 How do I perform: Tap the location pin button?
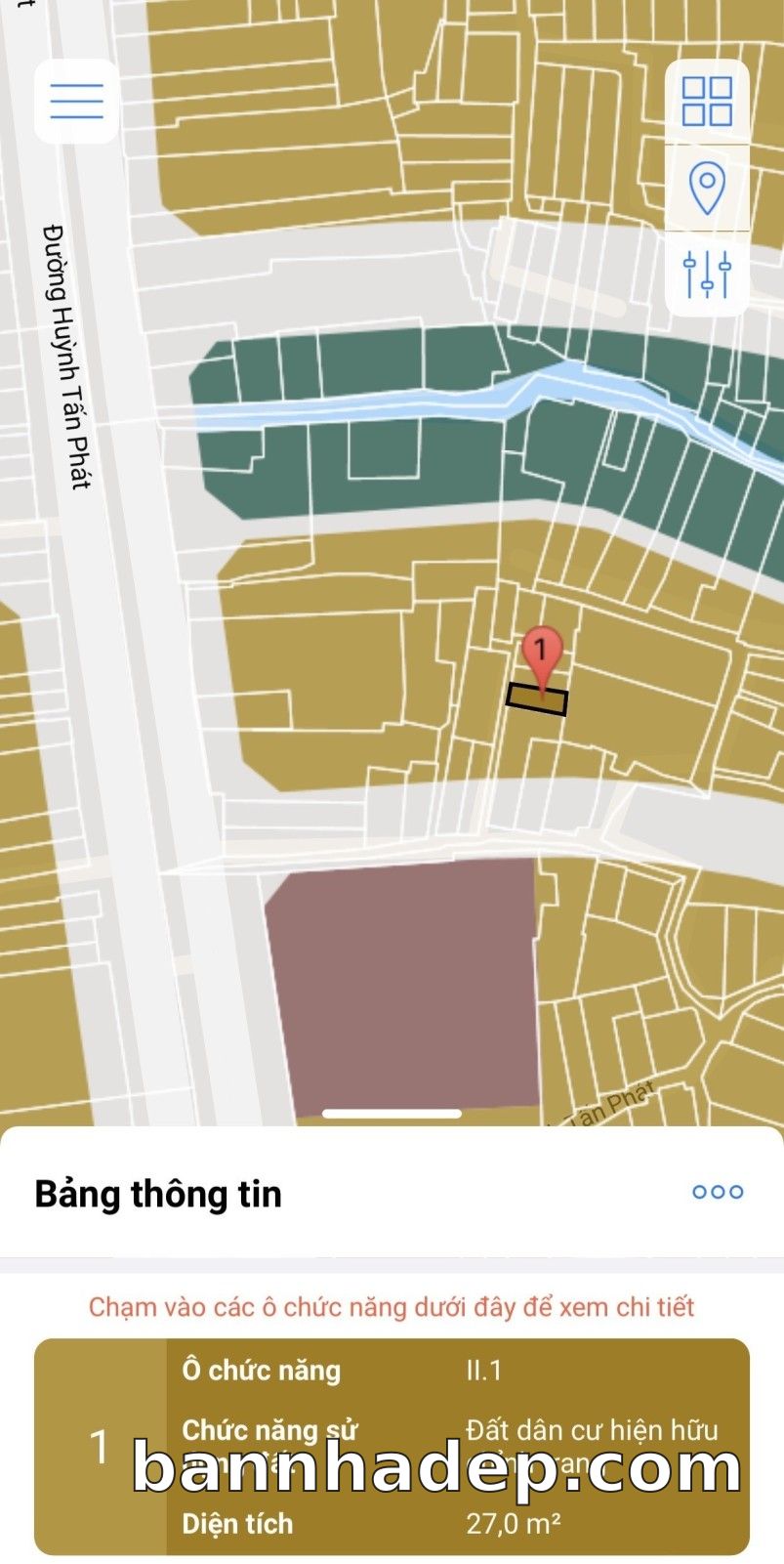[707, 188]
